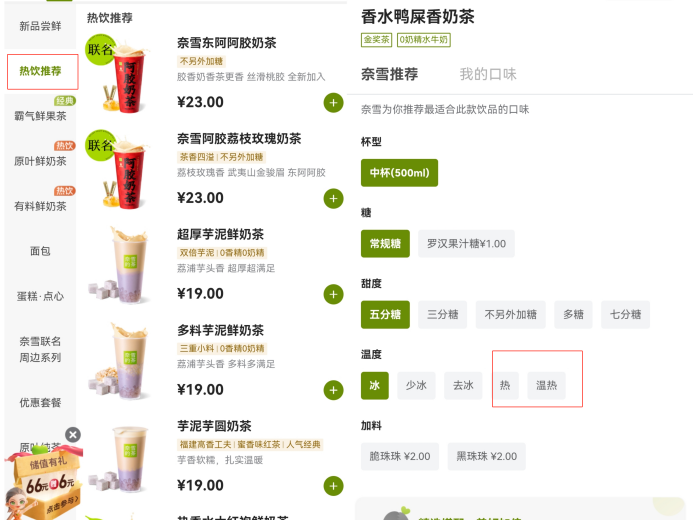Open the 新品尝鲜 category
This screenshot has width=693, height=520.
click(40, 26)
